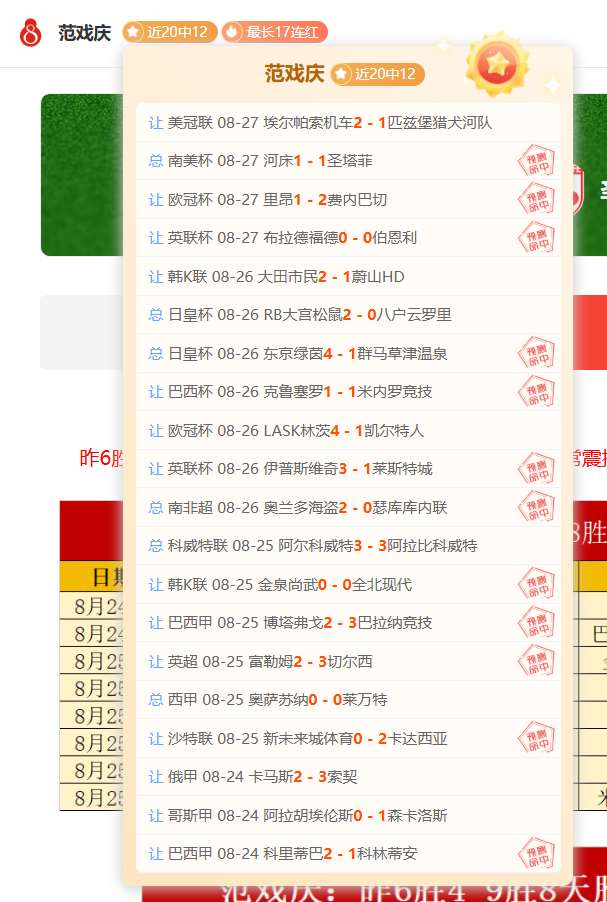This screenshot has height=902, width=607.
Task: Open the 埃尔帕索机车 vs 匹兹堡猎犬河队 match row
Action: coord(348,123)
